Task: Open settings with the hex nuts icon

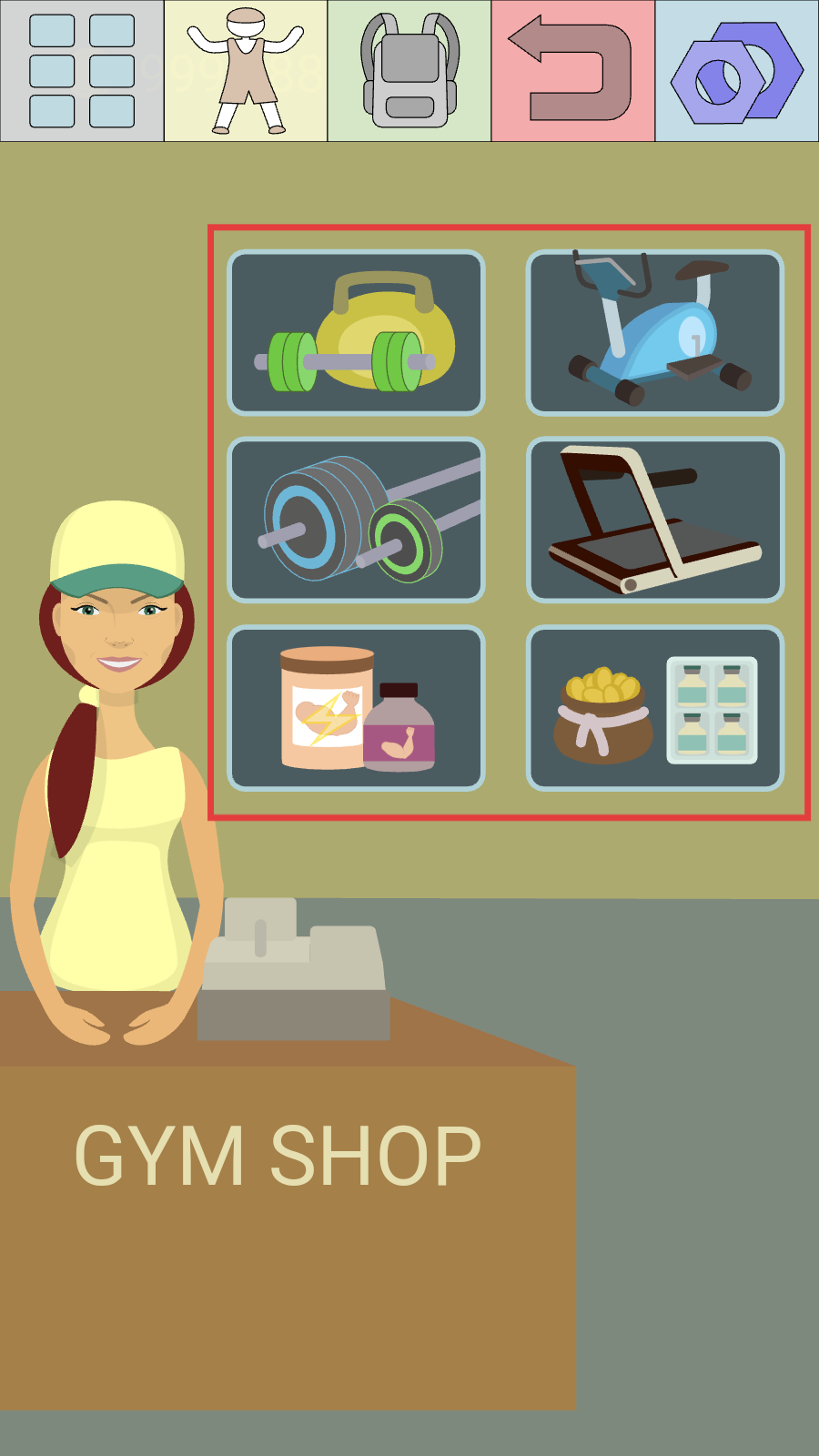Action: tap(737, 71)
